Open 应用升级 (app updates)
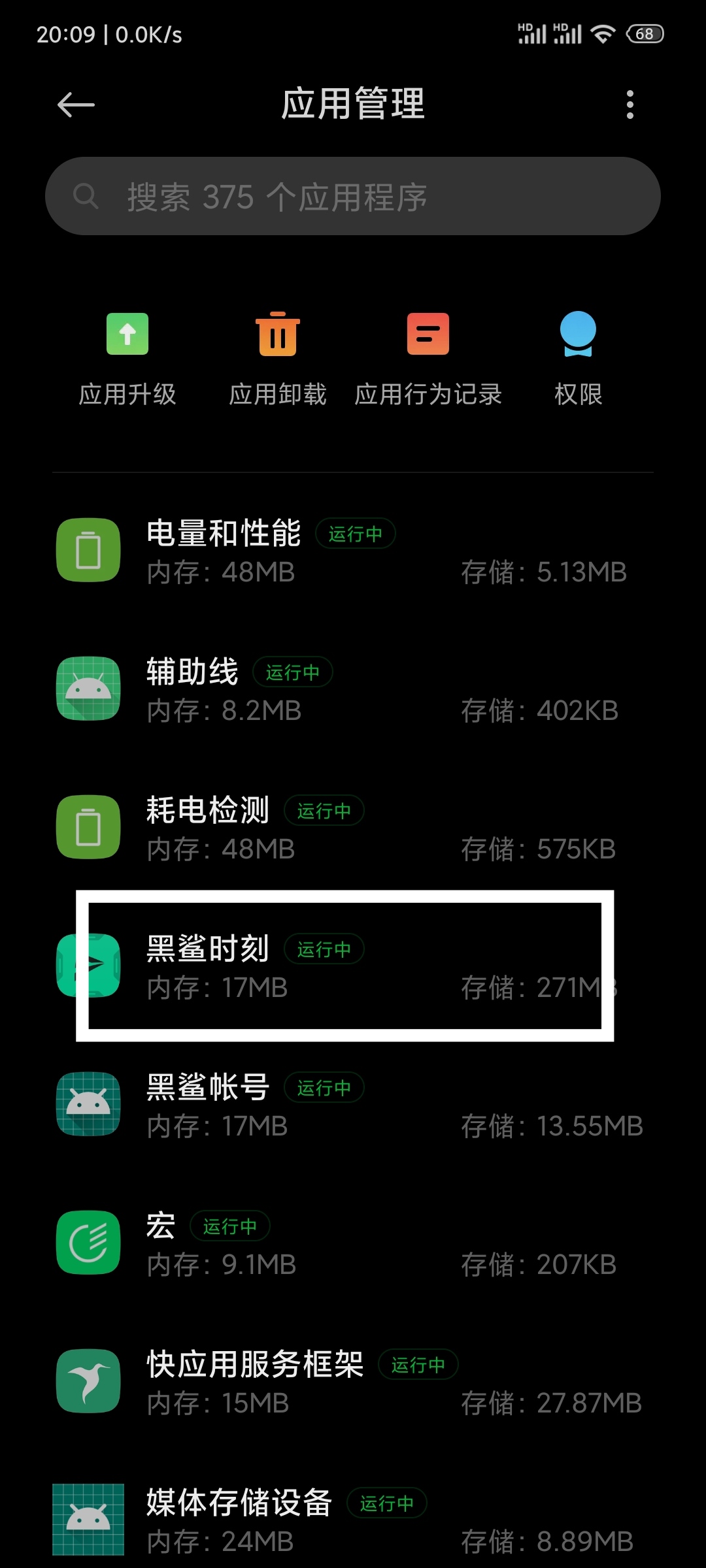 (127, 359)
